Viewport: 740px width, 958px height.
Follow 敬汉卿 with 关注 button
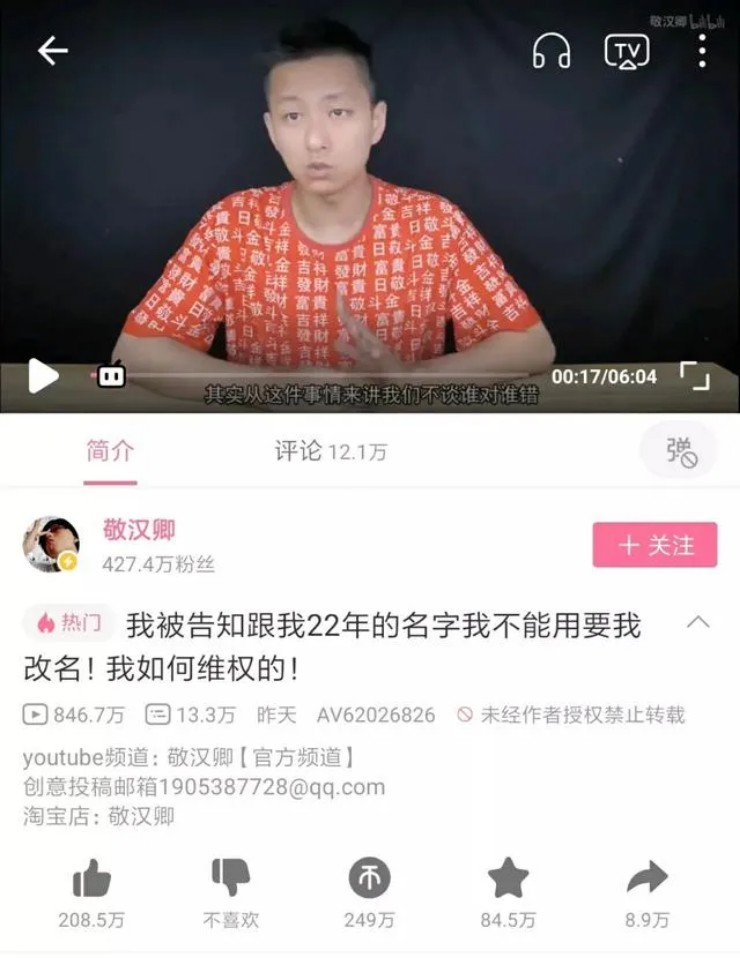(x=655, y=545)
